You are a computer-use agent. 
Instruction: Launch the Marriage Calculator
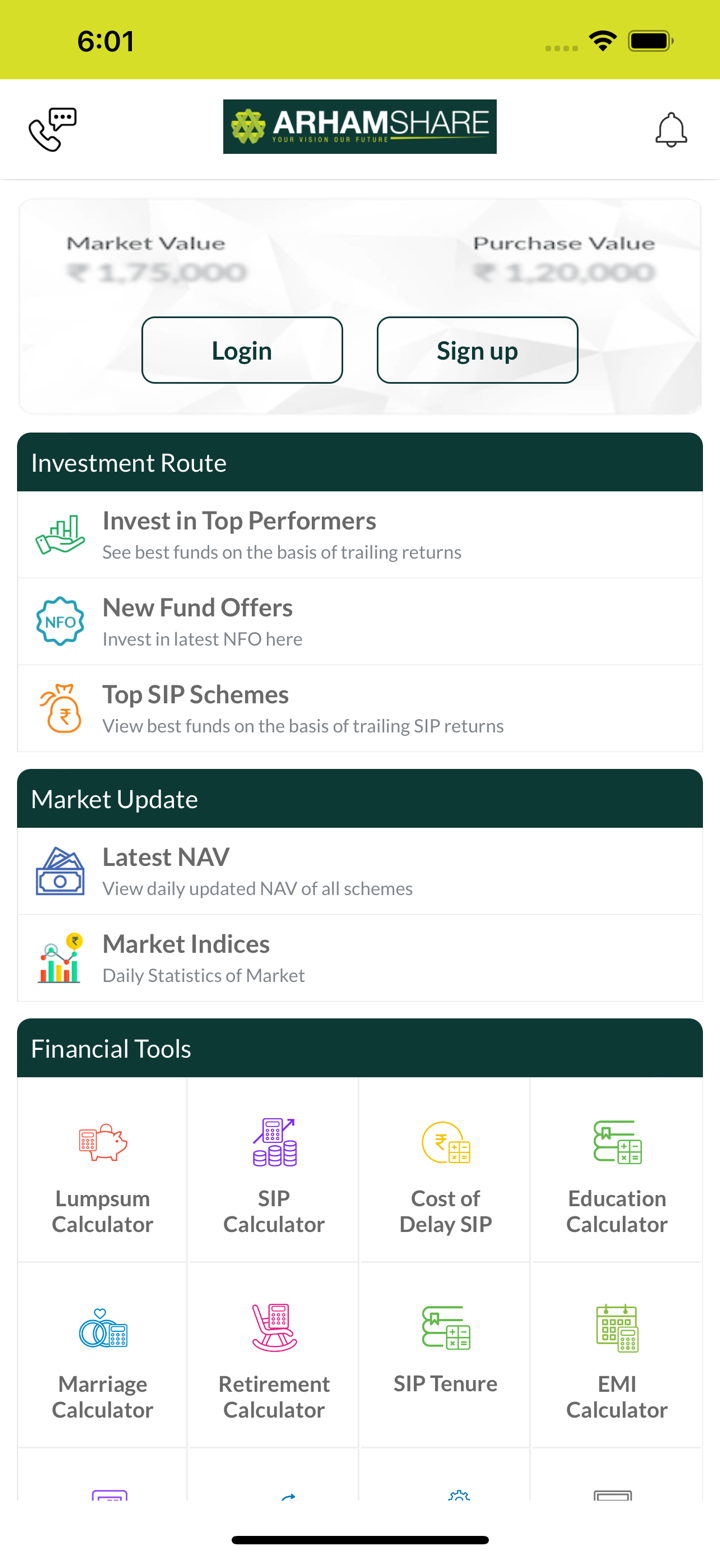coord(103,1356)
